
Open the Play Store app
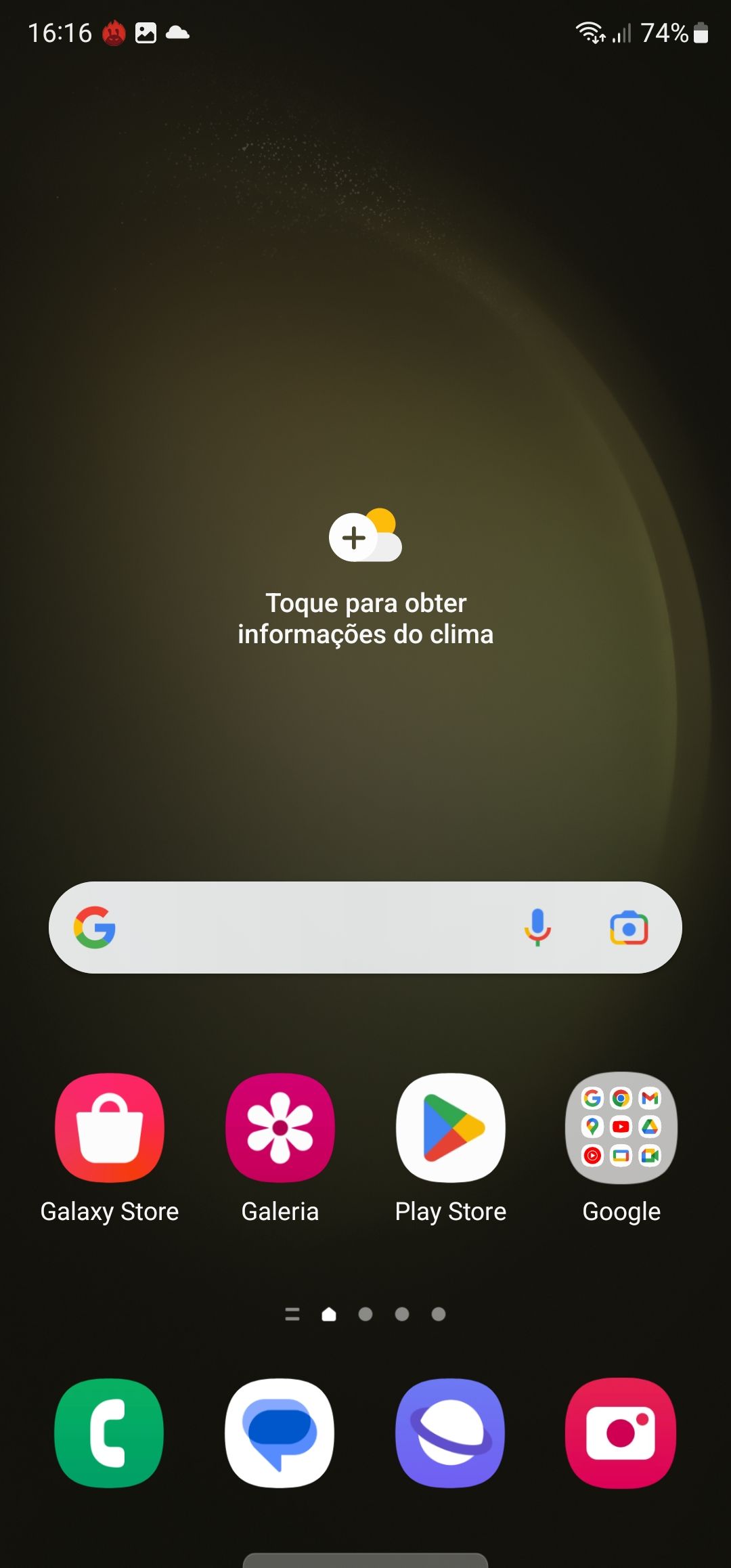pyautogui.click(x=451, y=1128)
